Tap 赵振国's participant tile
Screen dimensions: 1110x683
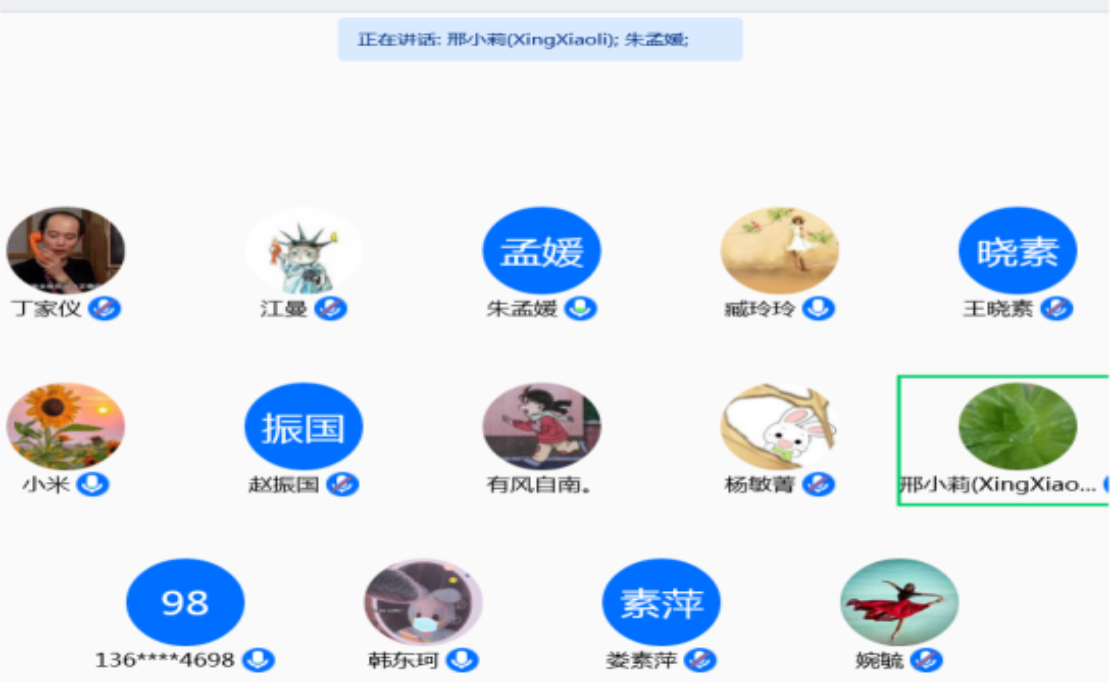tap(304, 427)
